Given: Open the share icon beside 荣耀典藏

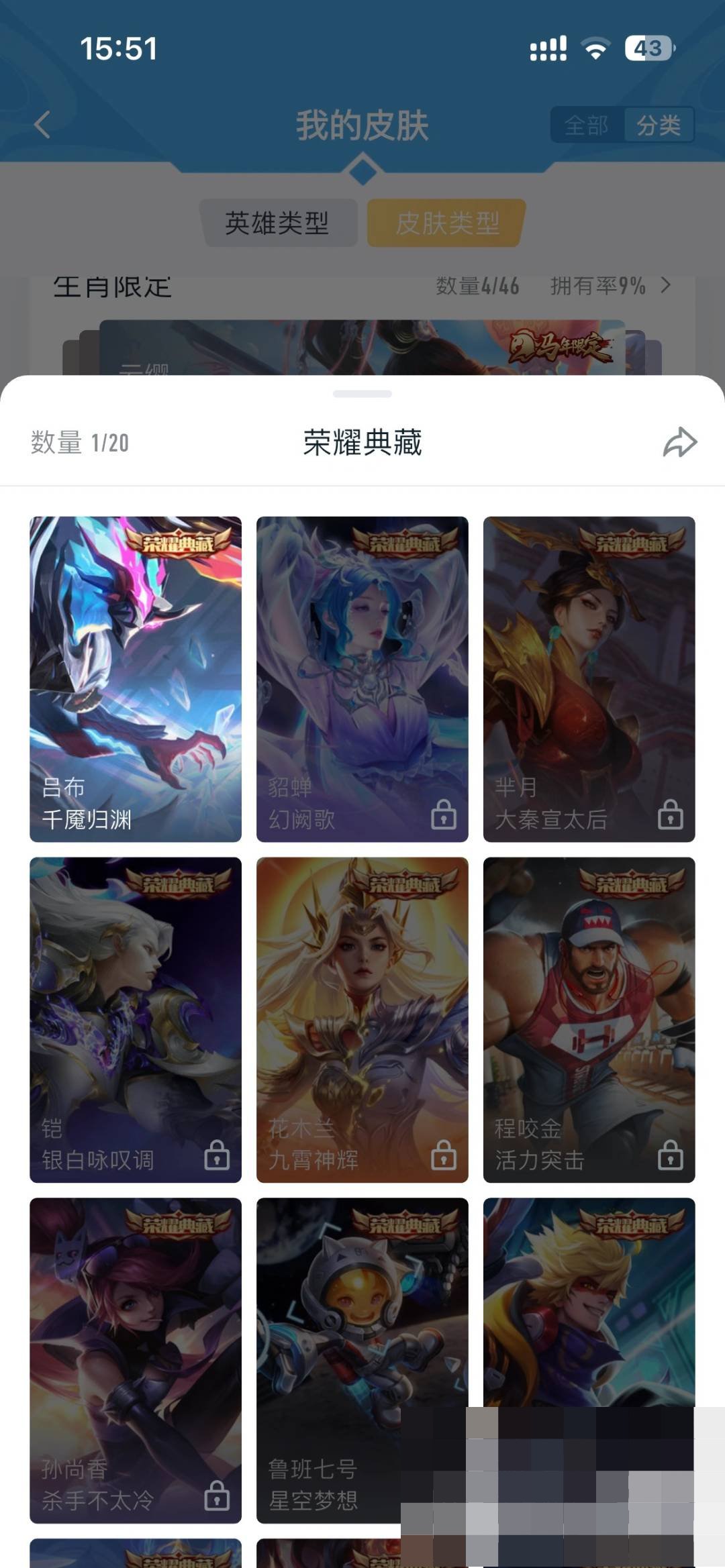Looking at the screenshot, I should click(680, 441).
